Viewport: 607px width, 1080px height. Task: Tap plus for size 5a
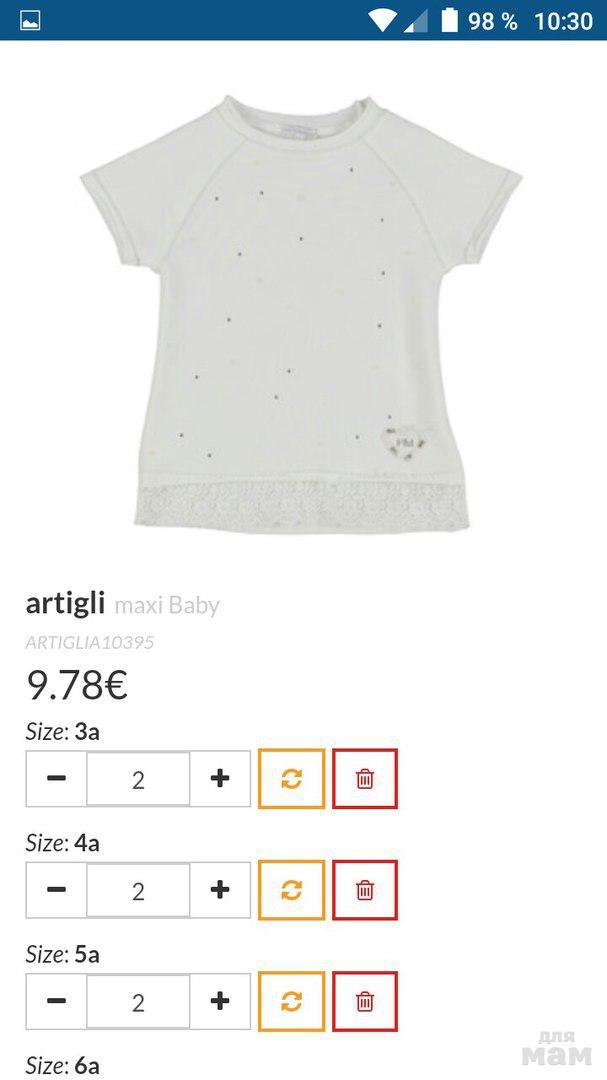220,1001
